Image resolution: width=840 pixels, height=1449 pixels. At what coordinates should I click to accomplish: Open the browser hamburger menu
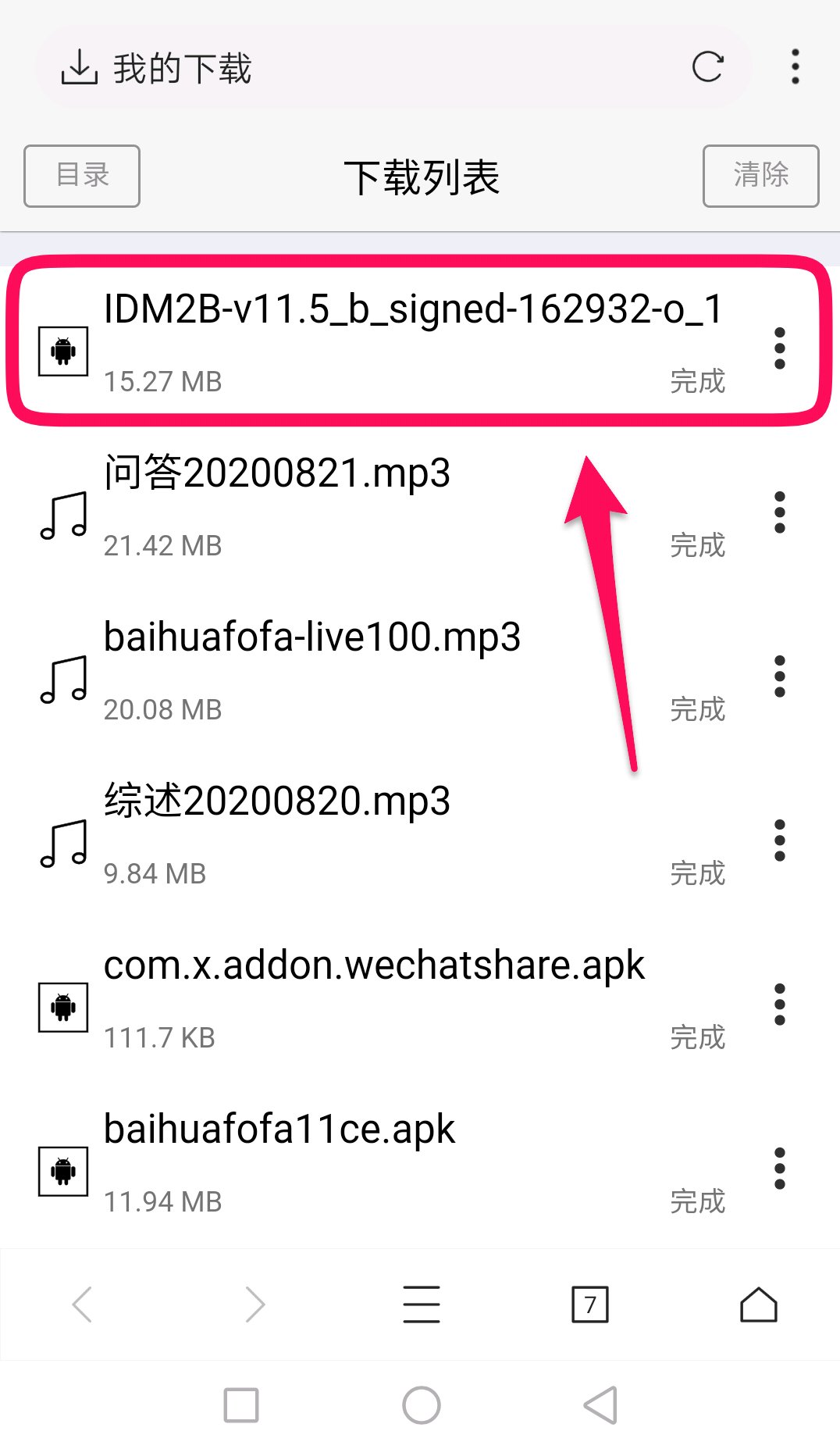tap(422, 1304)
